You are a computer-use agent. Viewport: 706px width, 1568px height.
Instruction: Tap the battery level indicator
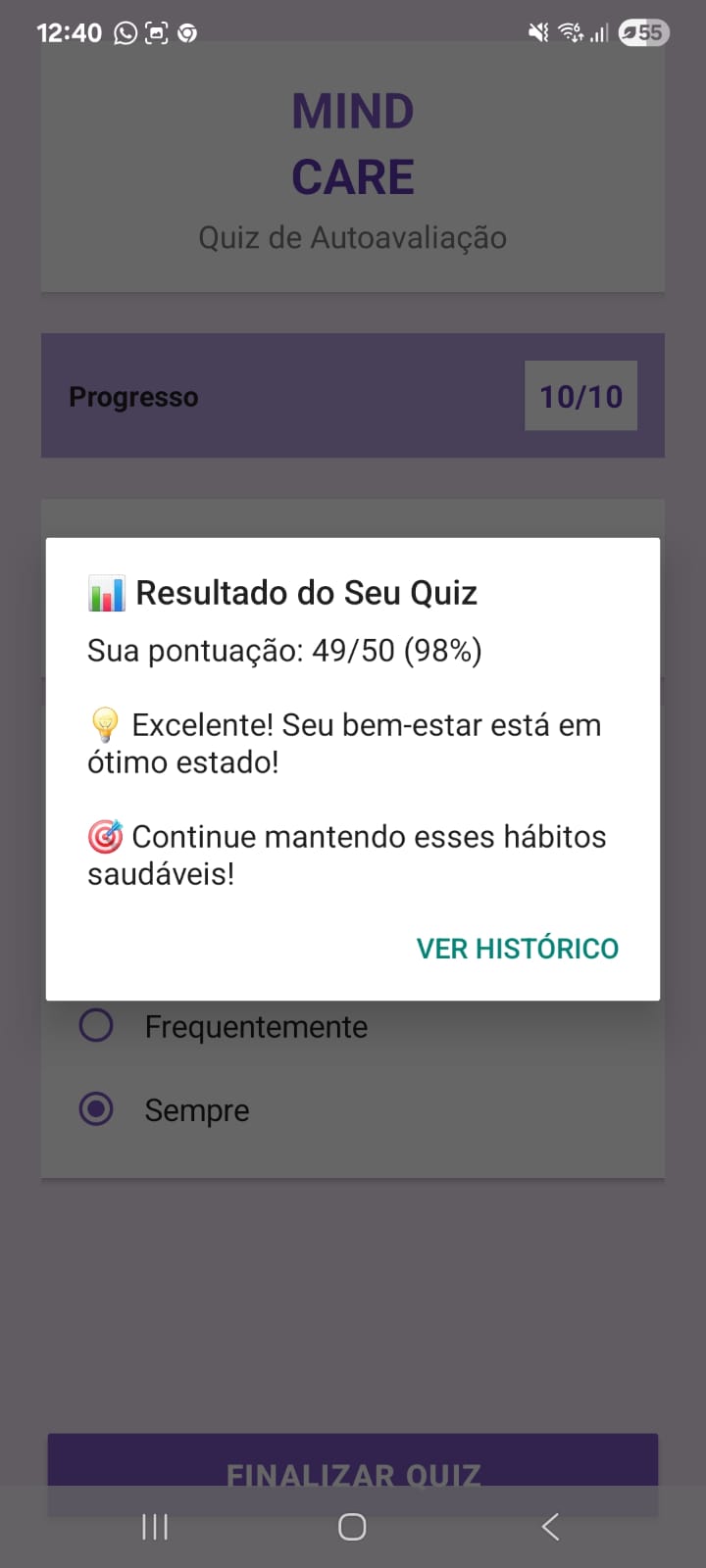point(642,32)
